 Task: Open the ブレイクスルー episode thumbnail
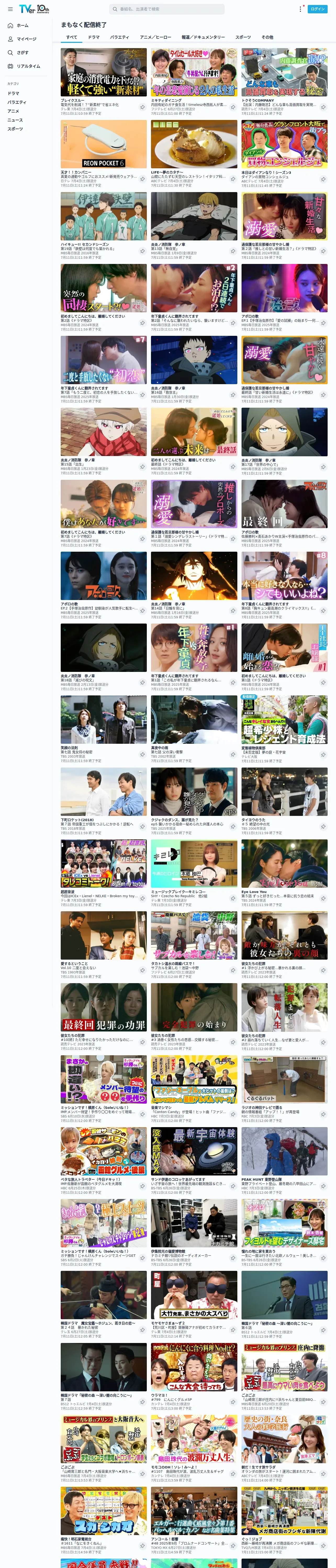[104, 72]
